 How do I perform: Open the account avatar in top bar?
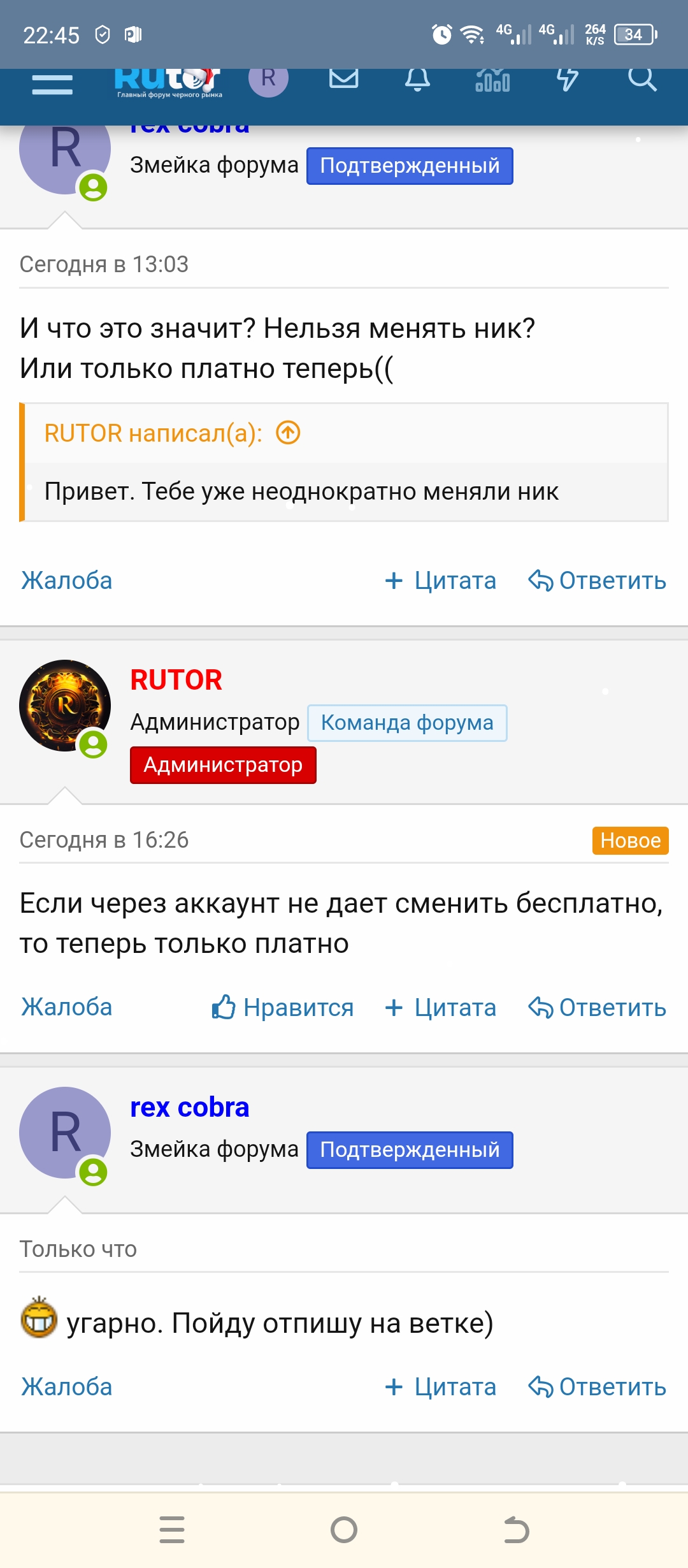(268, 79)
